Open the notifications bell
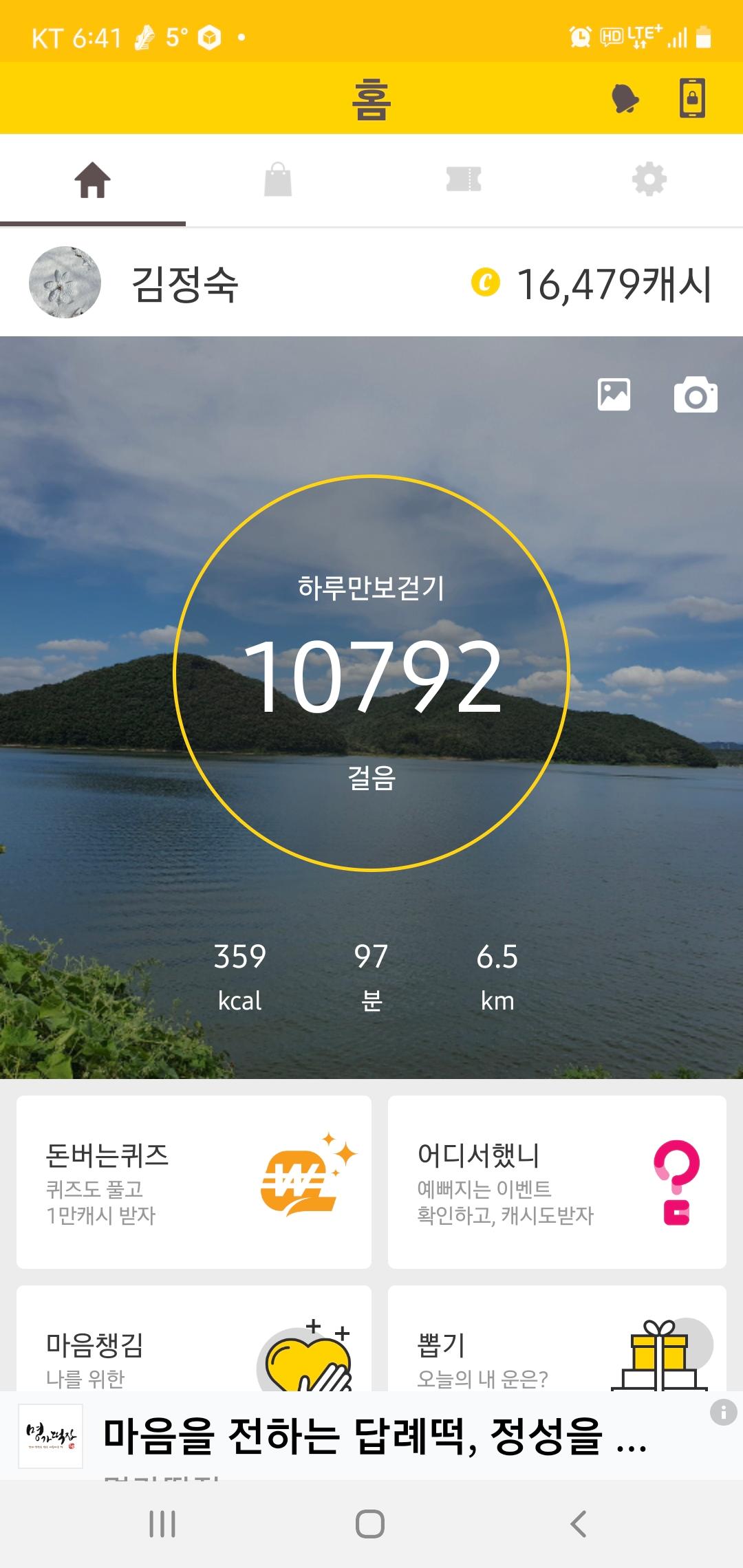 pyautogui.click(x=625, y=99)
